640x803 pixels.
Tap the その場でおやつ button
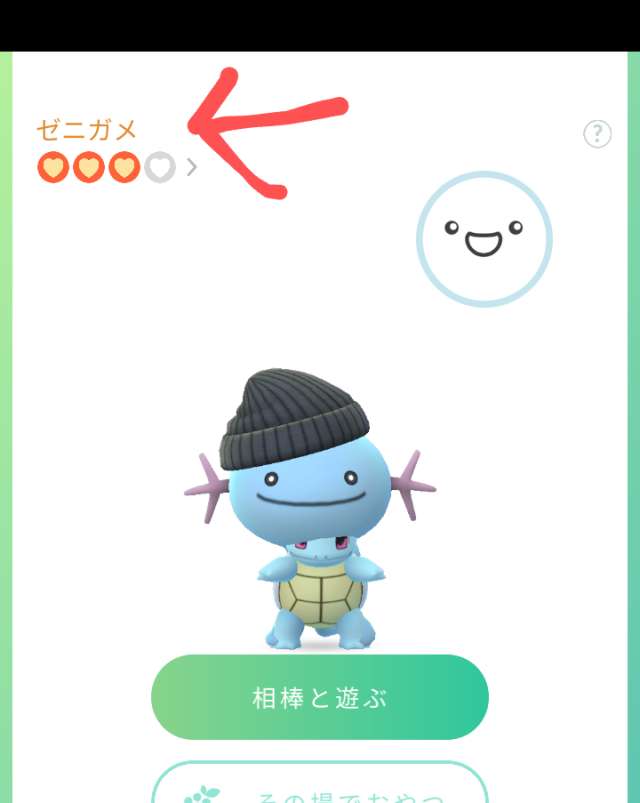click(319, 787)
